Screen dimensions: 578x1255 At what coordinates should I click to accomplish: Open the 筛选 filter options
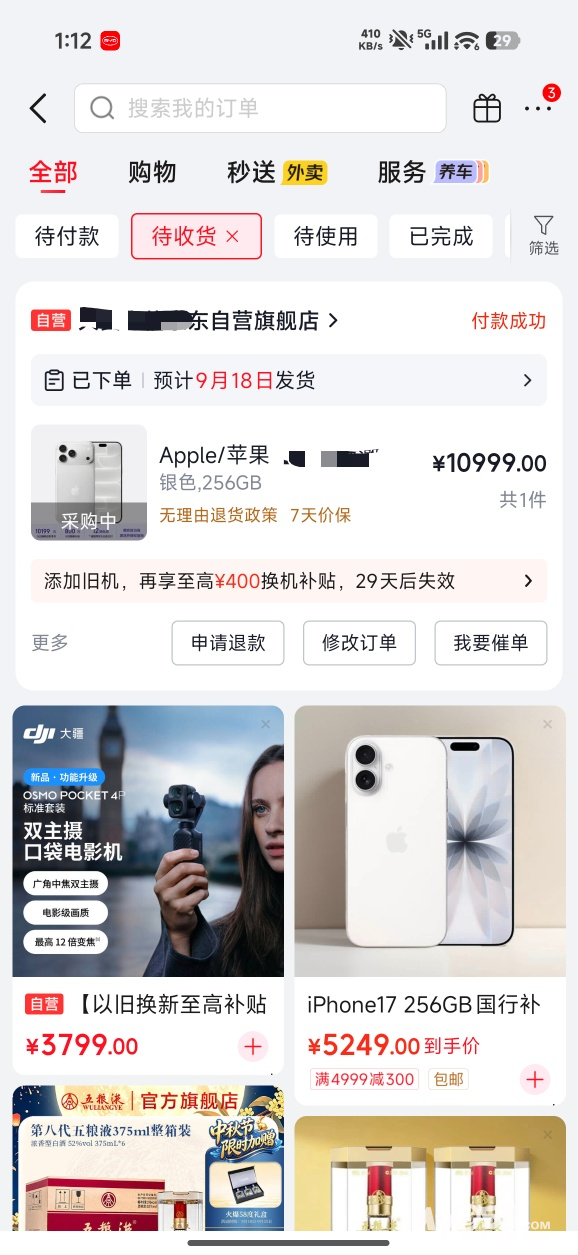coord(543,235)
